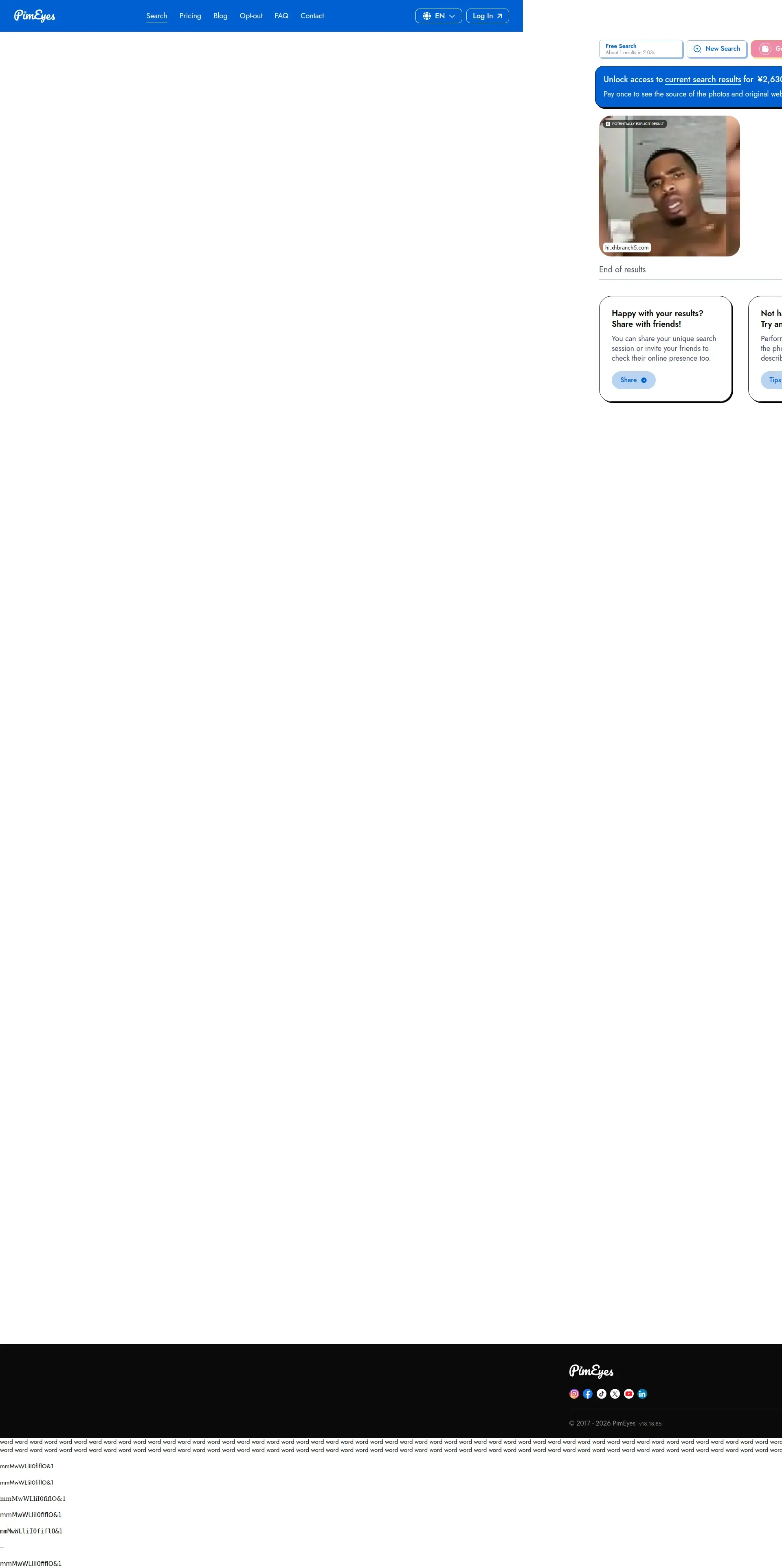Open the current search results link
782x1568 pixels.
(x=703, y=79)
